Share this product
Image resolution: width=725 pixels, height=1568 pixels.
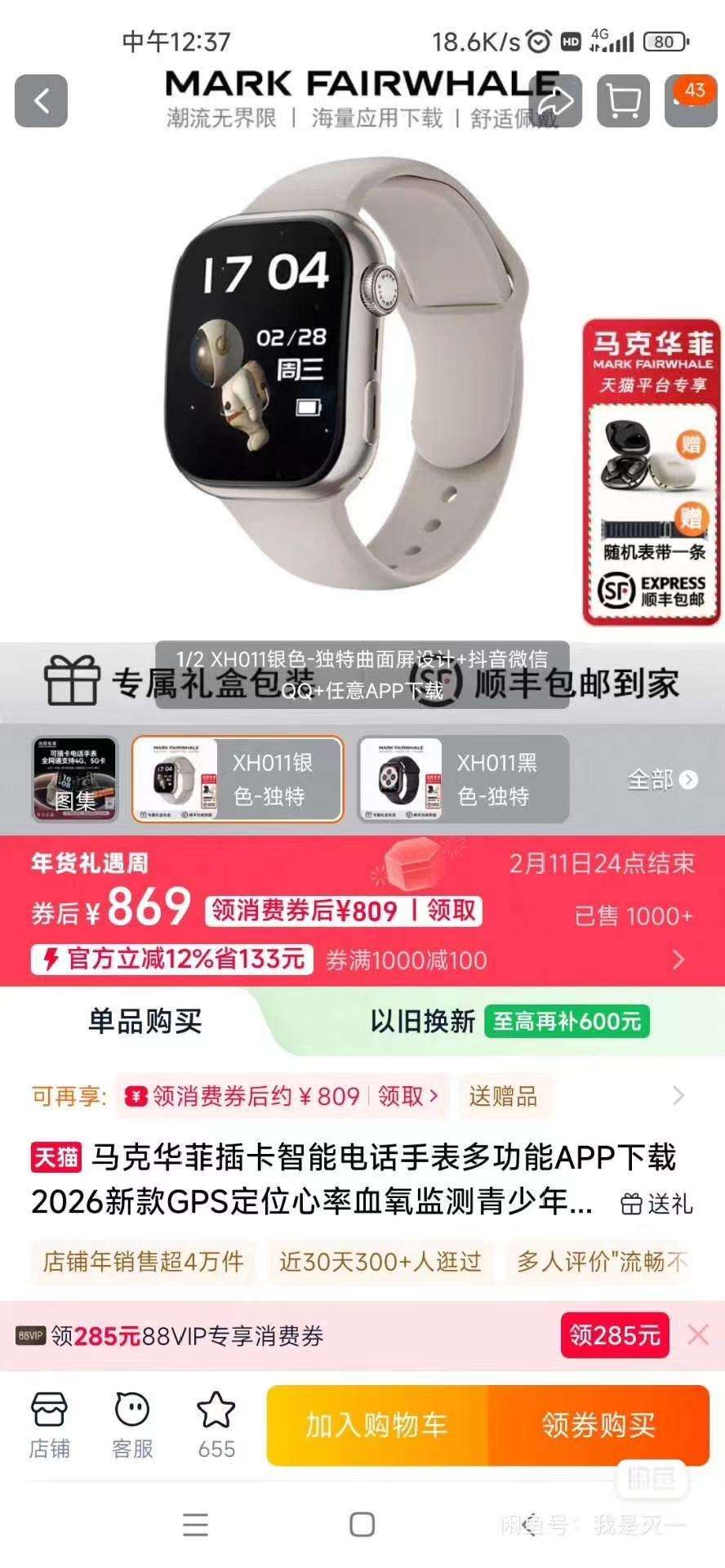[556, 101]
